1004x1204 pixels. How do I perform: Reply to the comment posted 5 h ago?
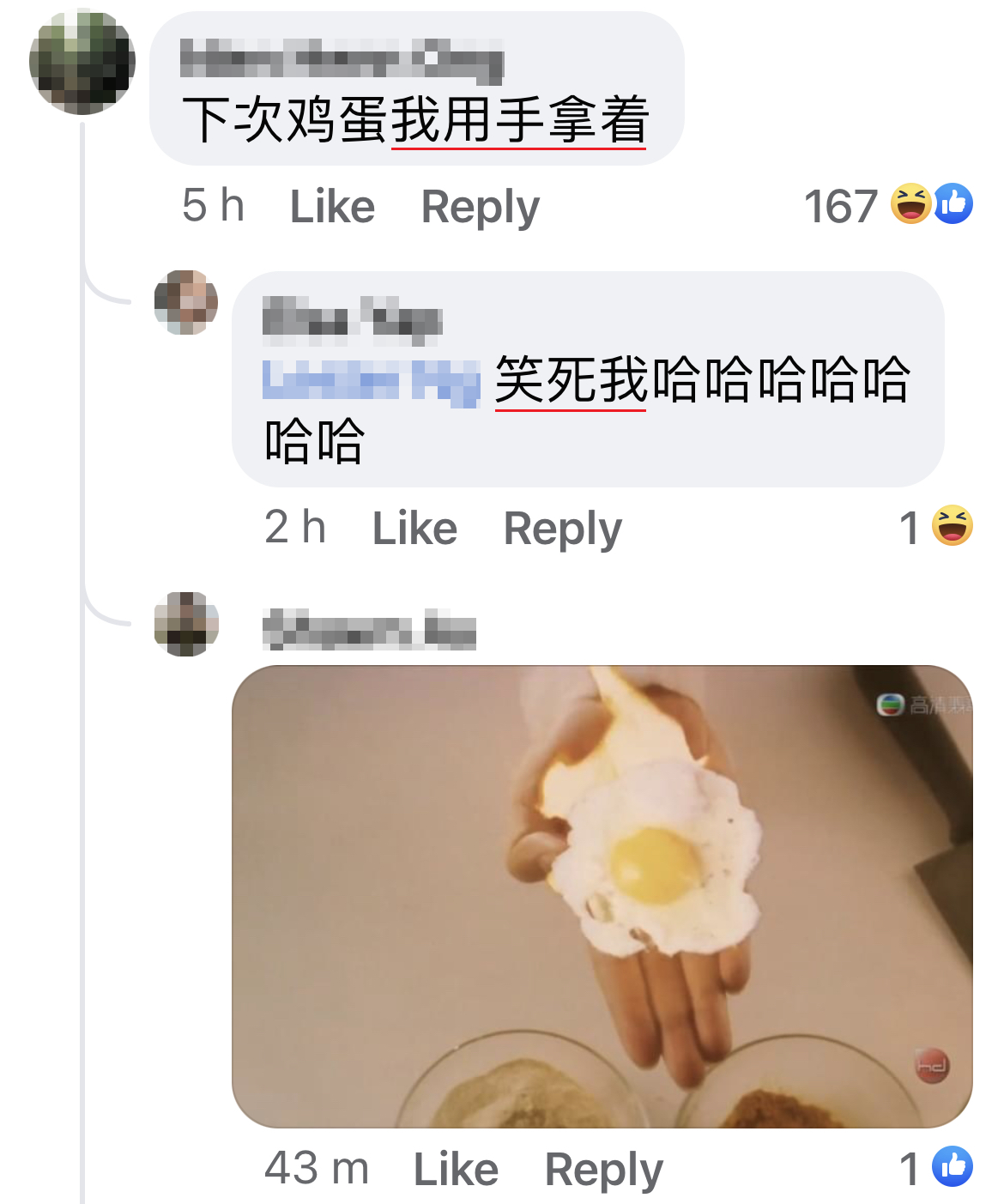(x=480, y=207)
